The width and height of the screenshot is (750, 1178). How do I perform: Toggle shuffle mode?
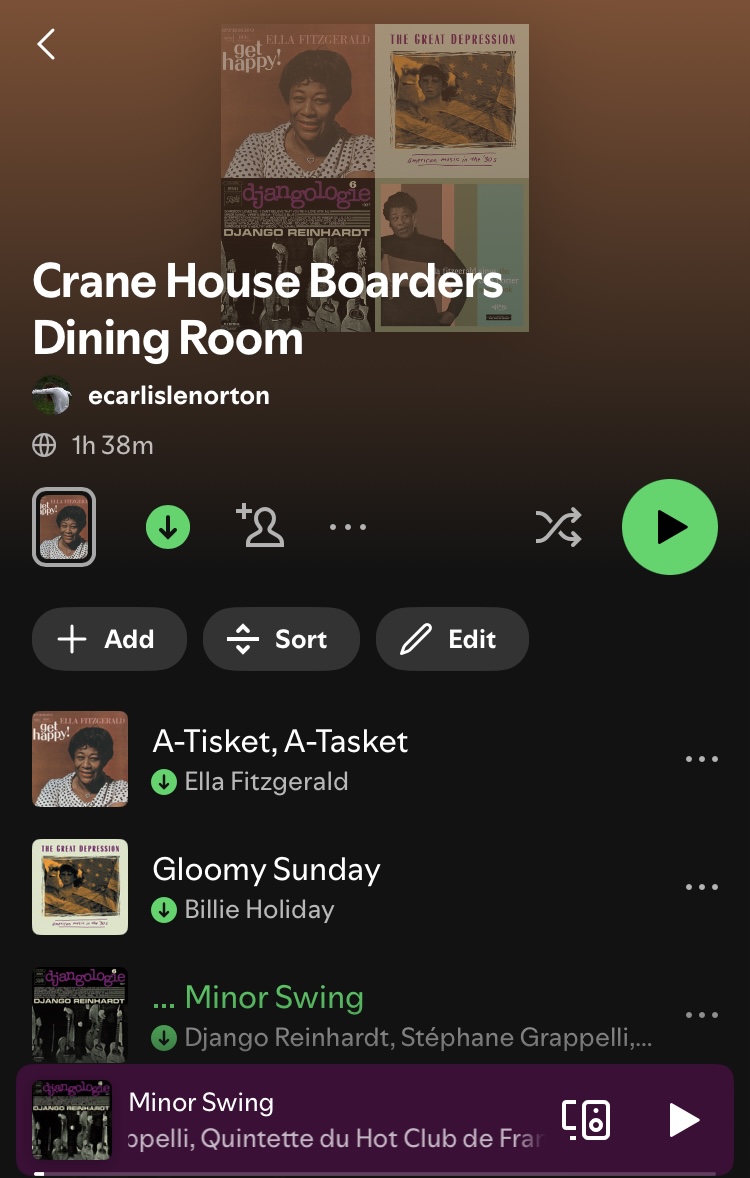(558, 527)
